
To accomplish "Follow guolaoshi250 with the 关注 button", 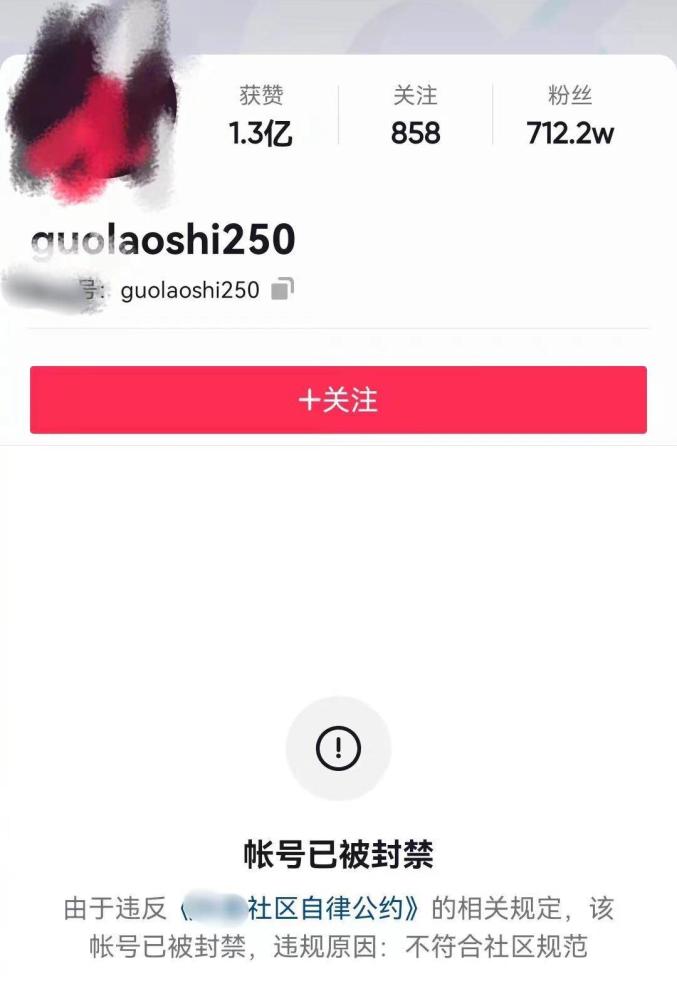I will pos(338,400).
